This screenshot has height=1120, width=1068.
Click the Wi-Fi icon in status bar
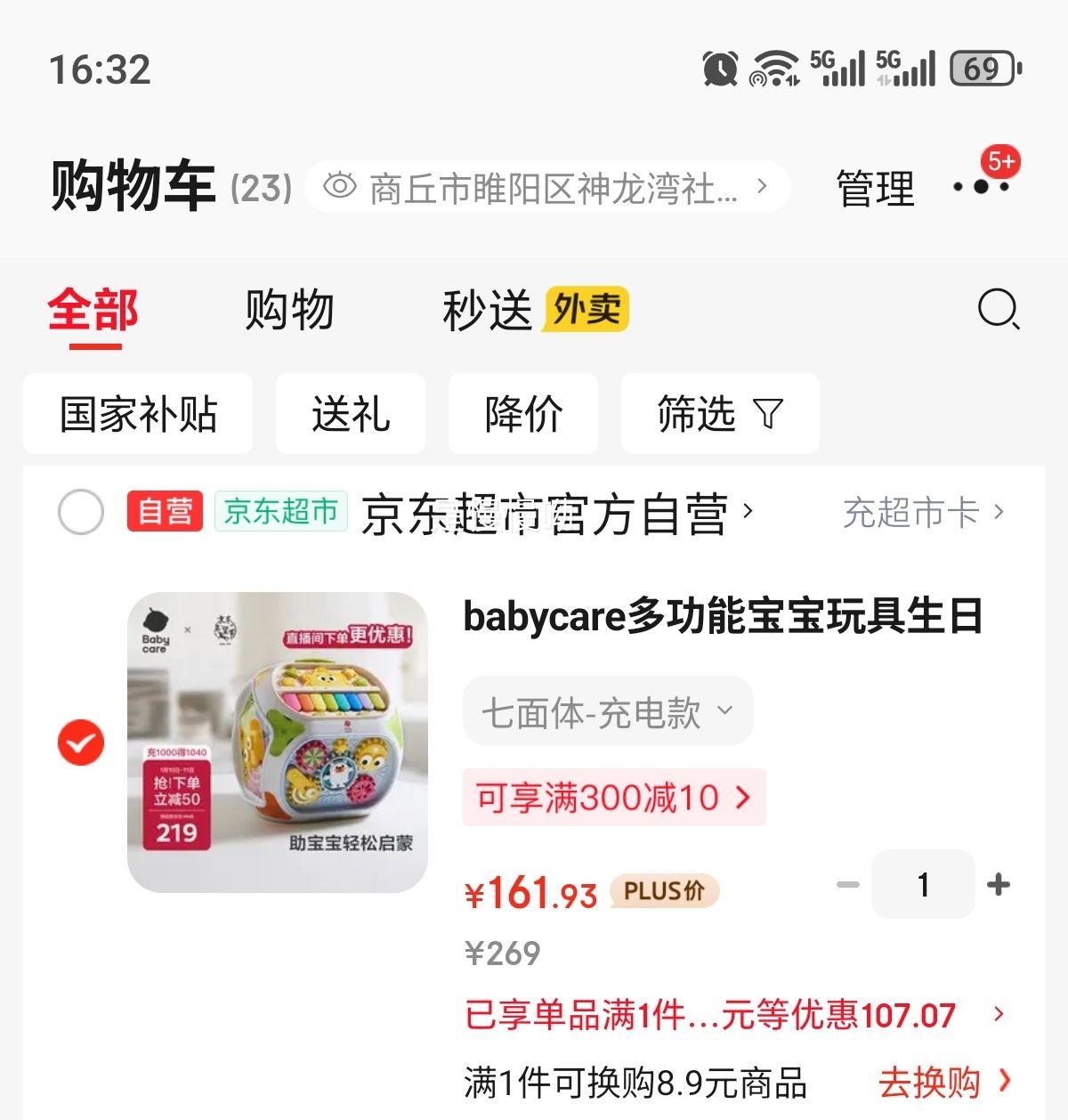pos(773,69)
